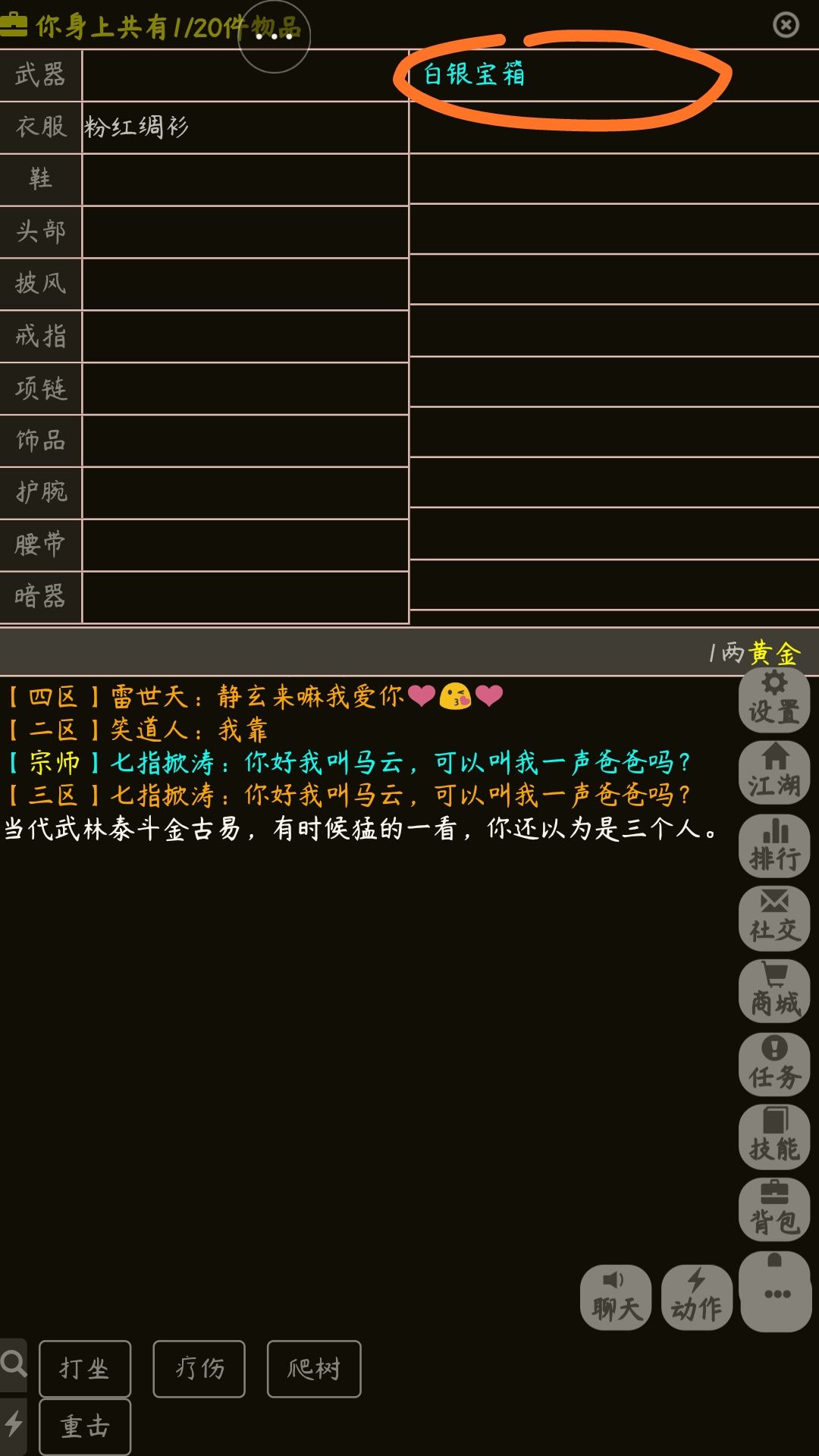Open the 商城 shop cart
This screenshot has height=1456, width=819.
pos(774,992)
